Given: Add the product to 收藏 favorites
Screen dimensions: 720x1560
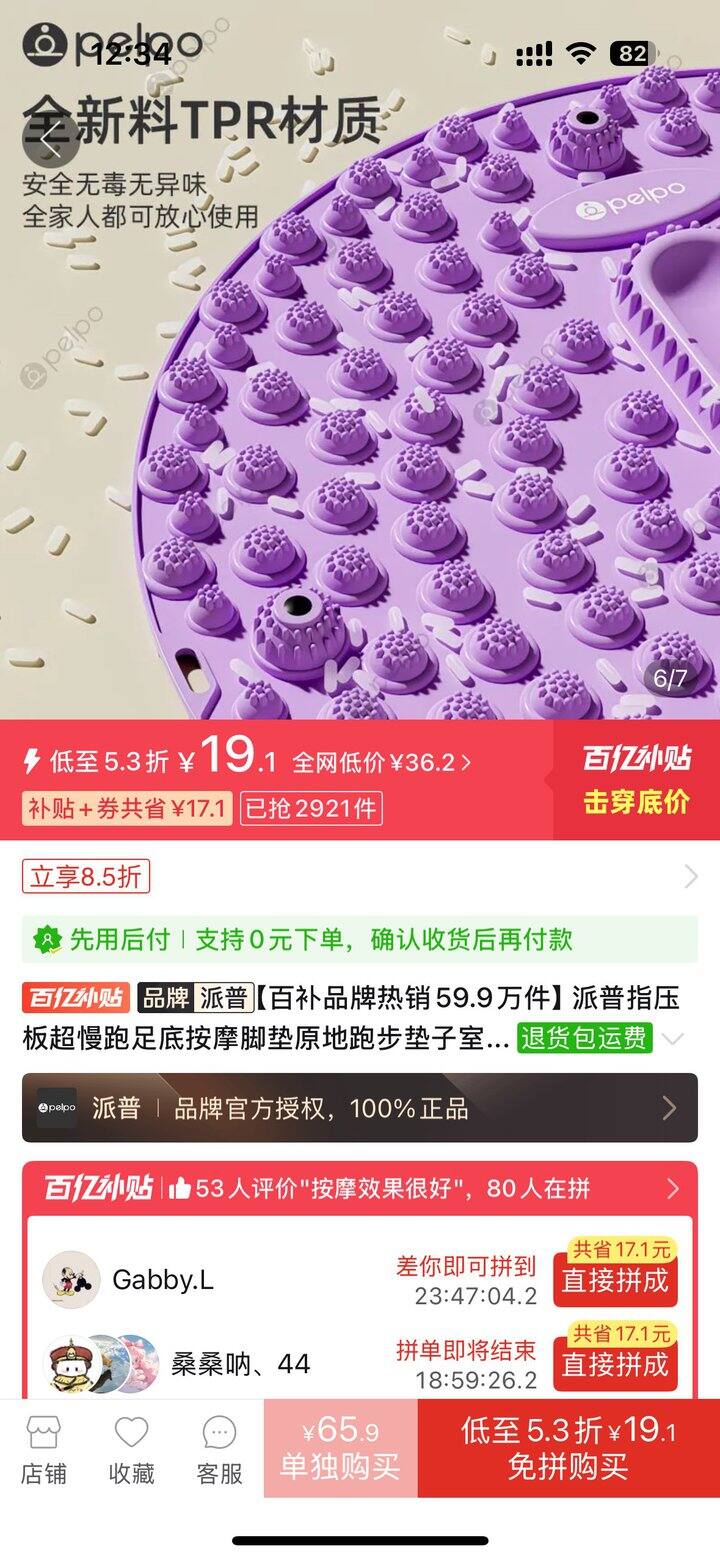Looking at the screenshot, I should (x=131, y=1449).
